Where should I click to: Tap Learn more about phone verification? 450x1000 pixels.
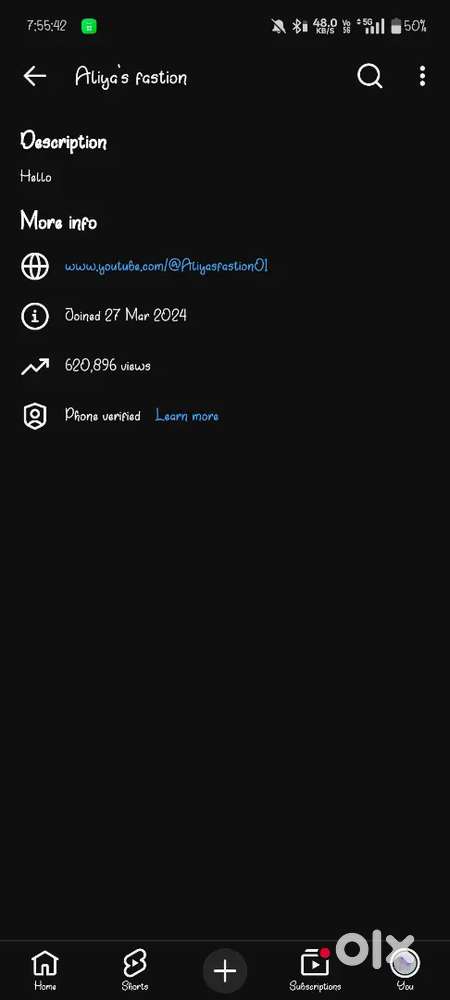(187, 416)
